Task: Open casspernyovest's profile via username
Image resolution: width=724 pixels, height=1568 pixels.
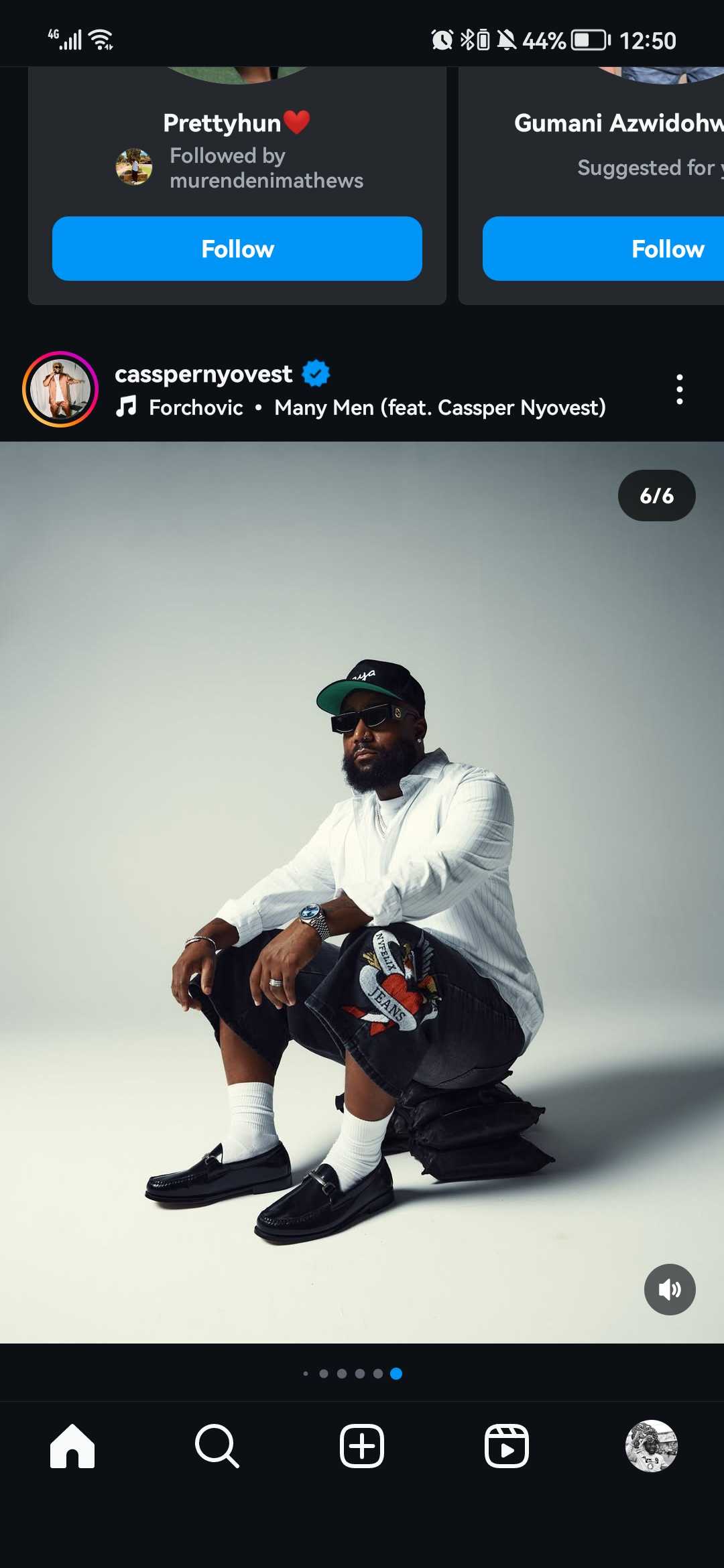Action: (x=203, y=374)
